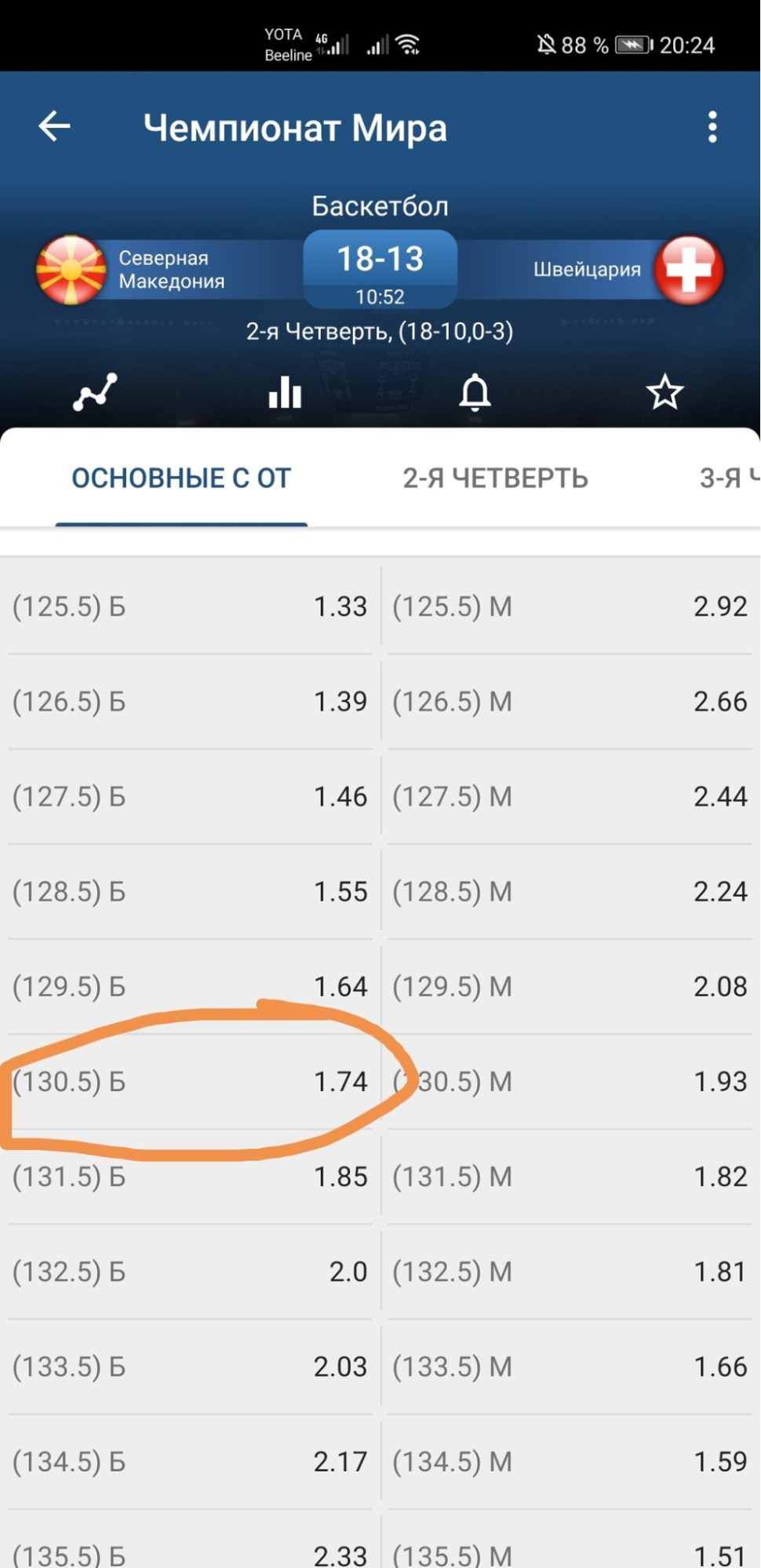
Task: Go back using the arrow icon
Action: [x=54, y=126]
